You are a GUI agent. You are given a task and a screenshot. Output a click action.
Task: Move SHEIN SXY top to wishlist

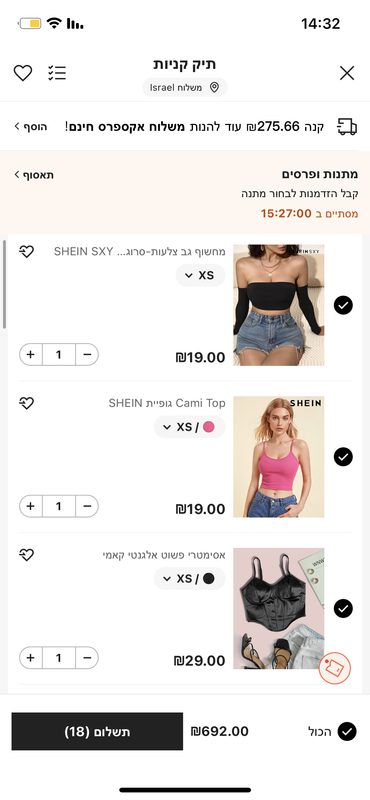click(27, 251)
